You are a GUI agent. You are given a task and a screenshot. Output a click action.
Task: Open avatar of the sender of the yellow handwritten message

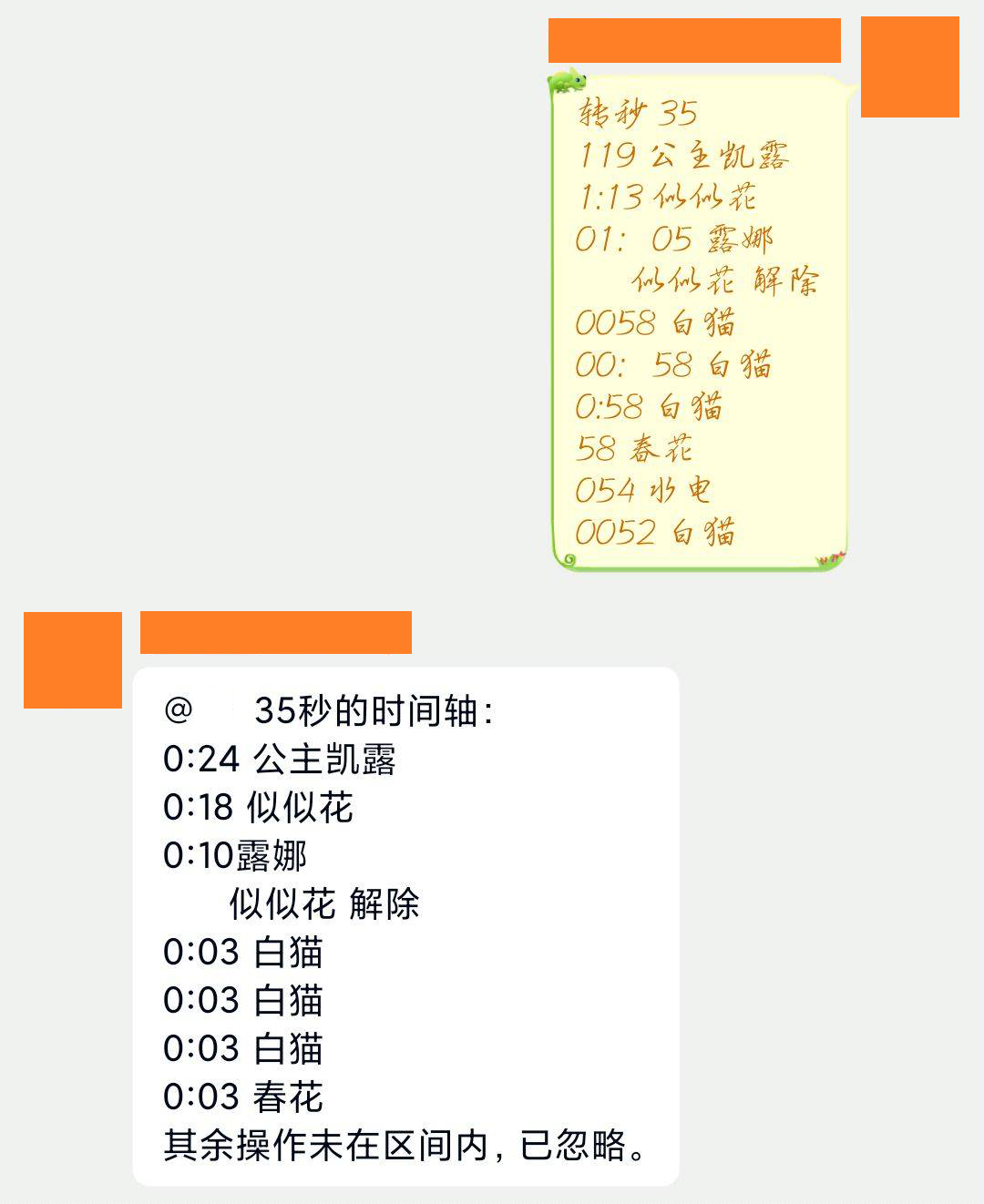[909, 67]
